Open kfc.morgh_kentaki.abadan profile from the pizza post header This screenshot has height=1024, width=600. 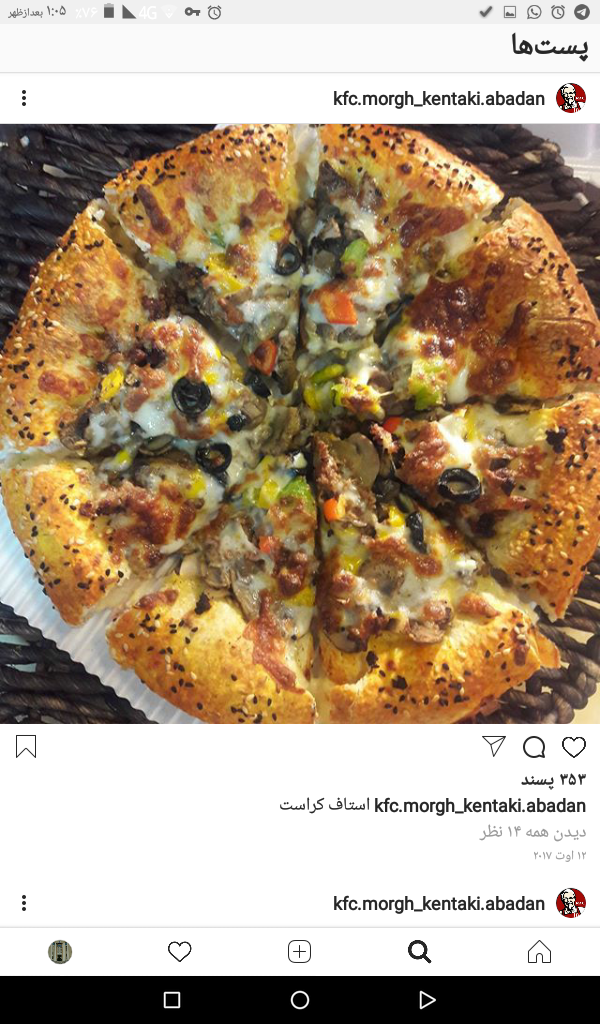click(x=439, y=98)
